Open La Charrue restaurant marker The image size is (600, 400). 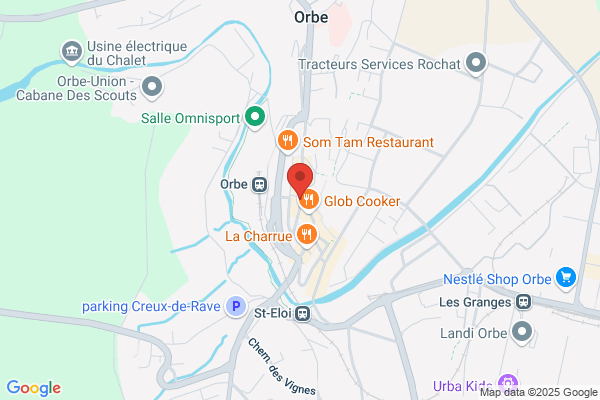307,235
